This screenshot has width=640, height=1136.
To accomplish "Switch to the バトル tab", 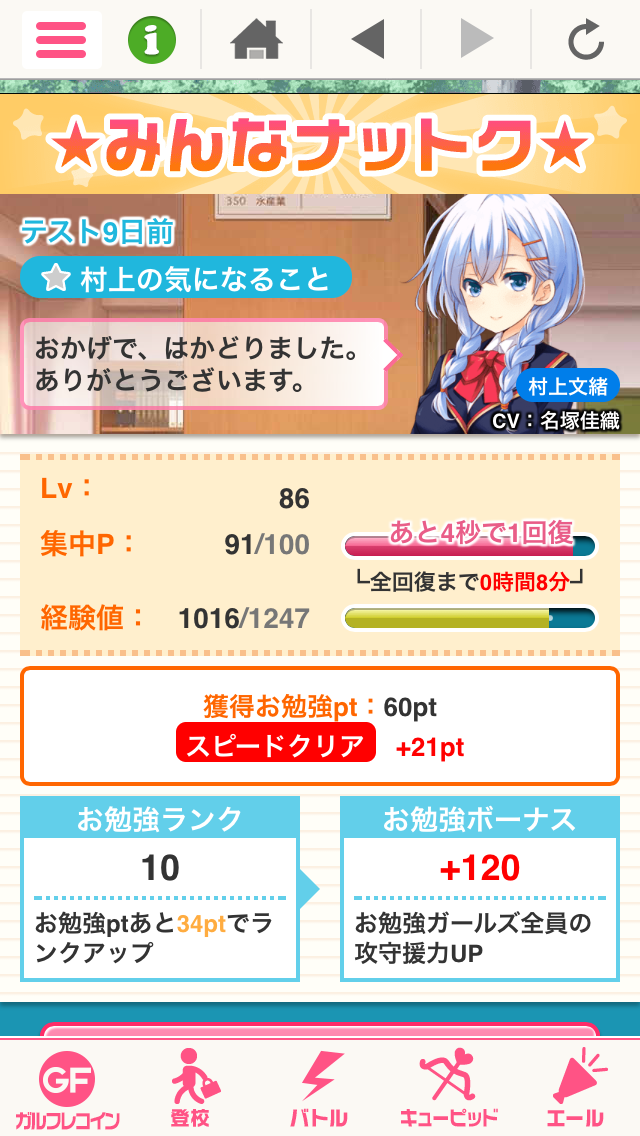I will pyautogui.click(x=320, y=1090).
